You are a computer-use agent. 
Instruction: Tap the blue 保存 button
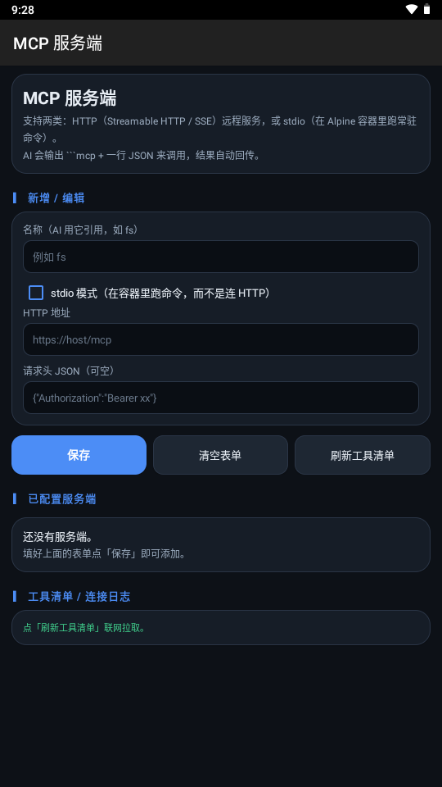[79, 455]
